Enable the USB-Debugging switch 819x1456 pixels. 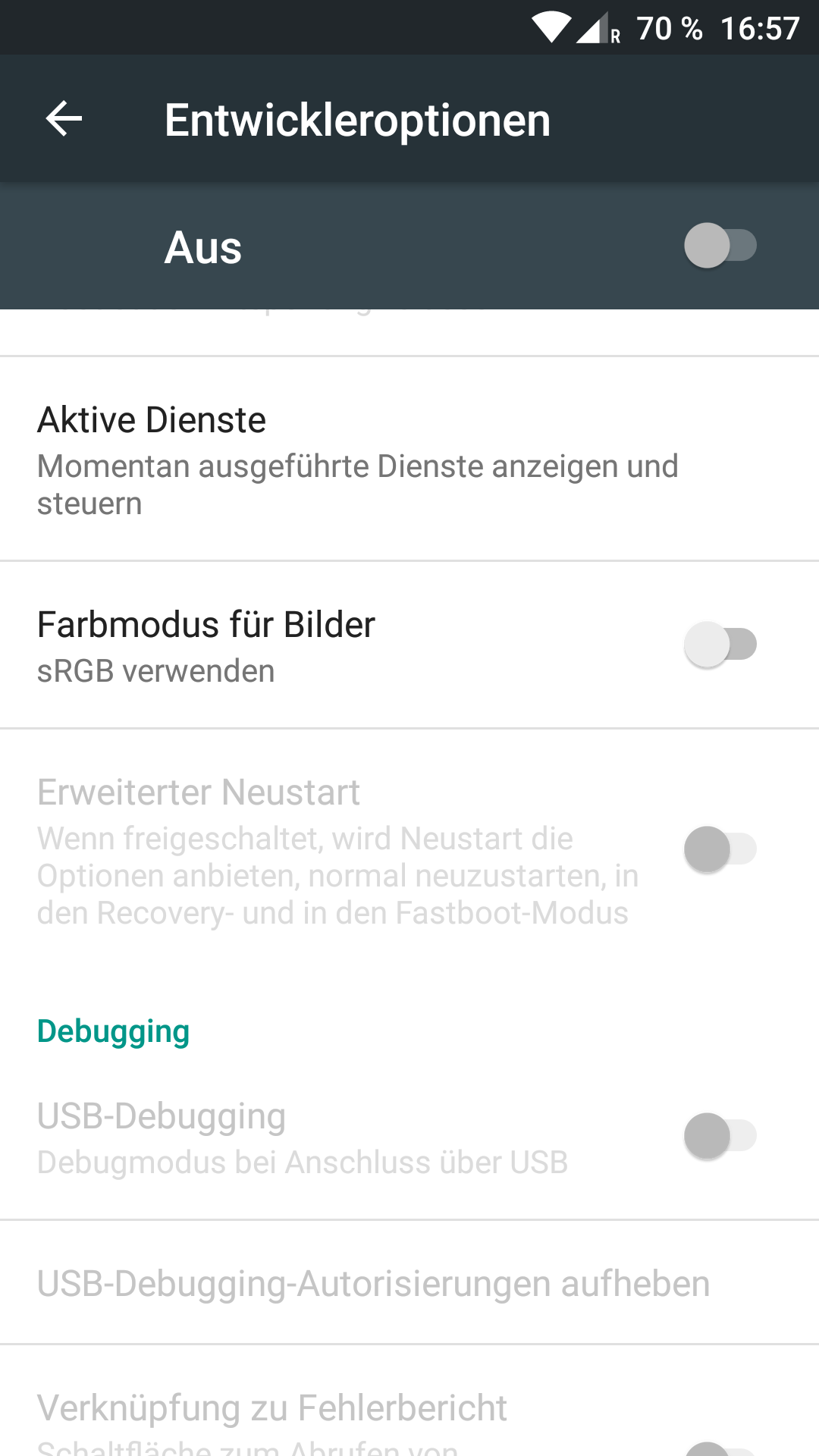pyautogui.click(x=720, y=1136)
